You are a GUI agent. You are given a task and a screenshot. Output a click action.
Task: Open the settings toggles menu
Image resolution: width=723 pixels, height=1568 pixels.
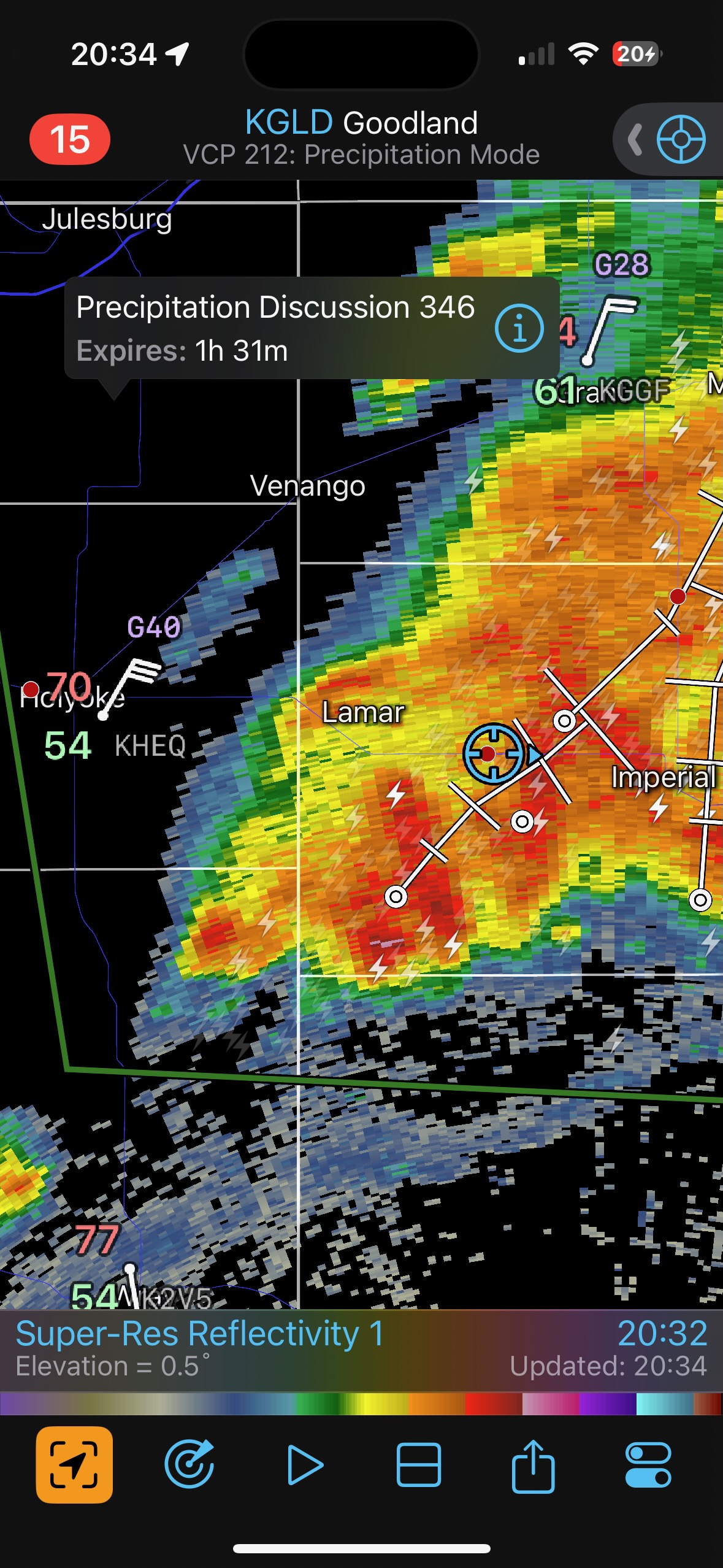(x=648, y=1465)
